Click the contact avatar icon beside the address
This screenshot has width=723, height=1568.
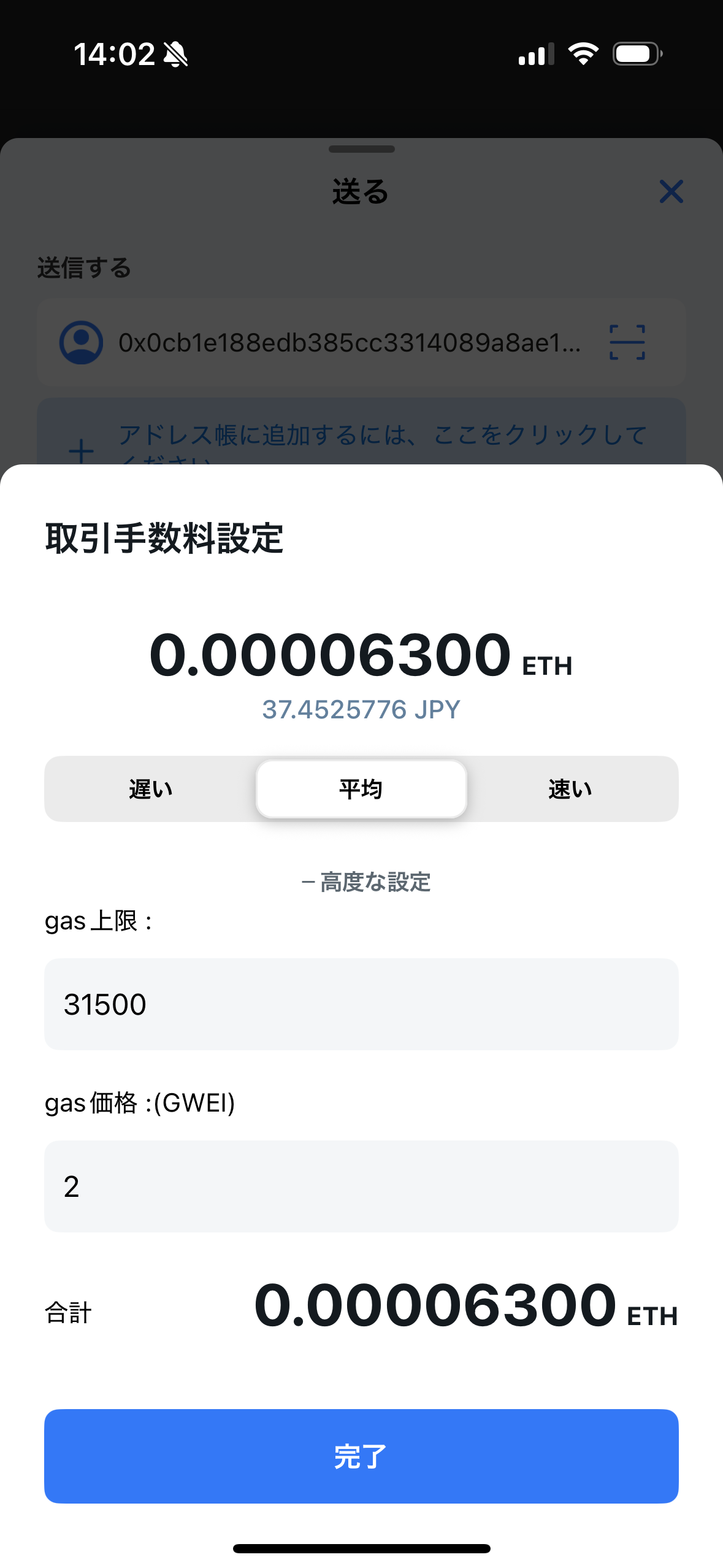[83, 342]
